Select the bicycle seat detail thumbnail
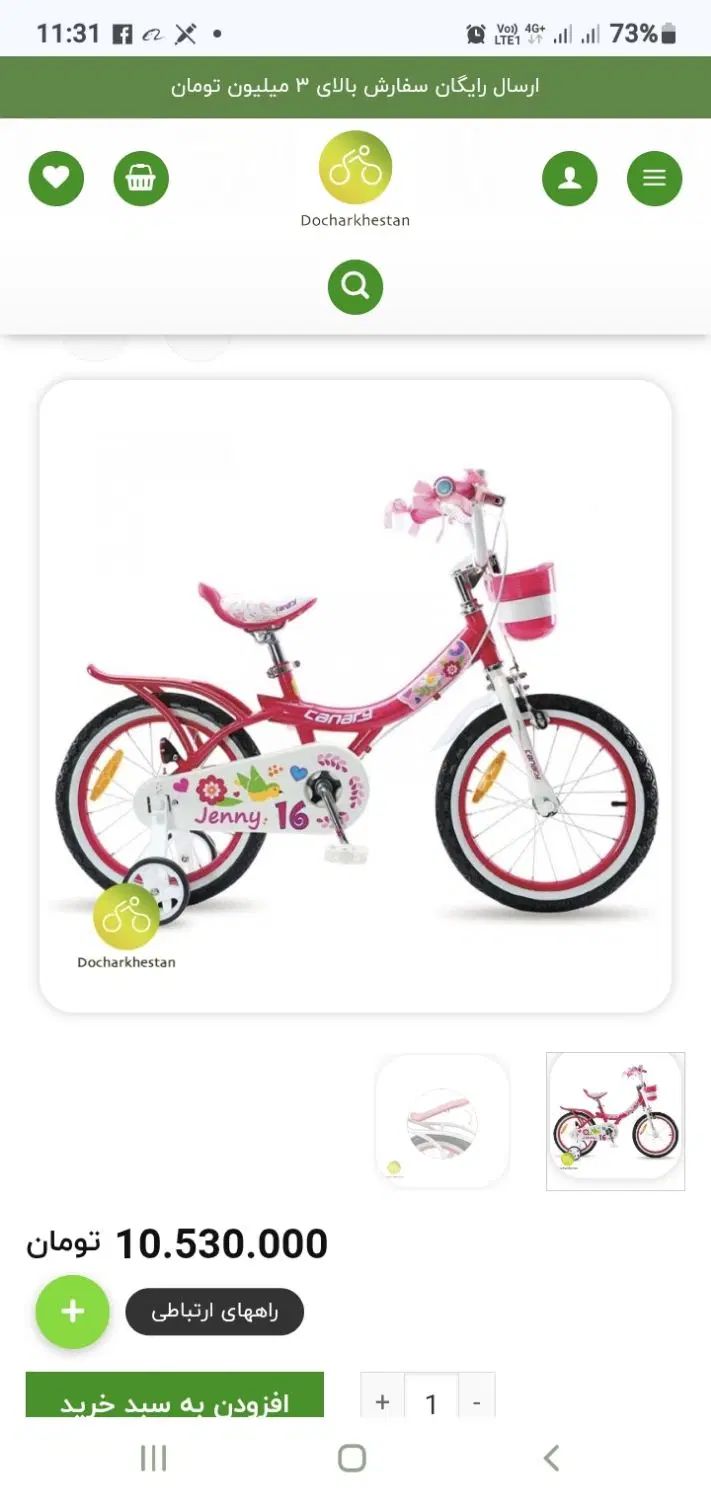The height and width of the screenshot is (1500, 711). (x=442, y=1121)
